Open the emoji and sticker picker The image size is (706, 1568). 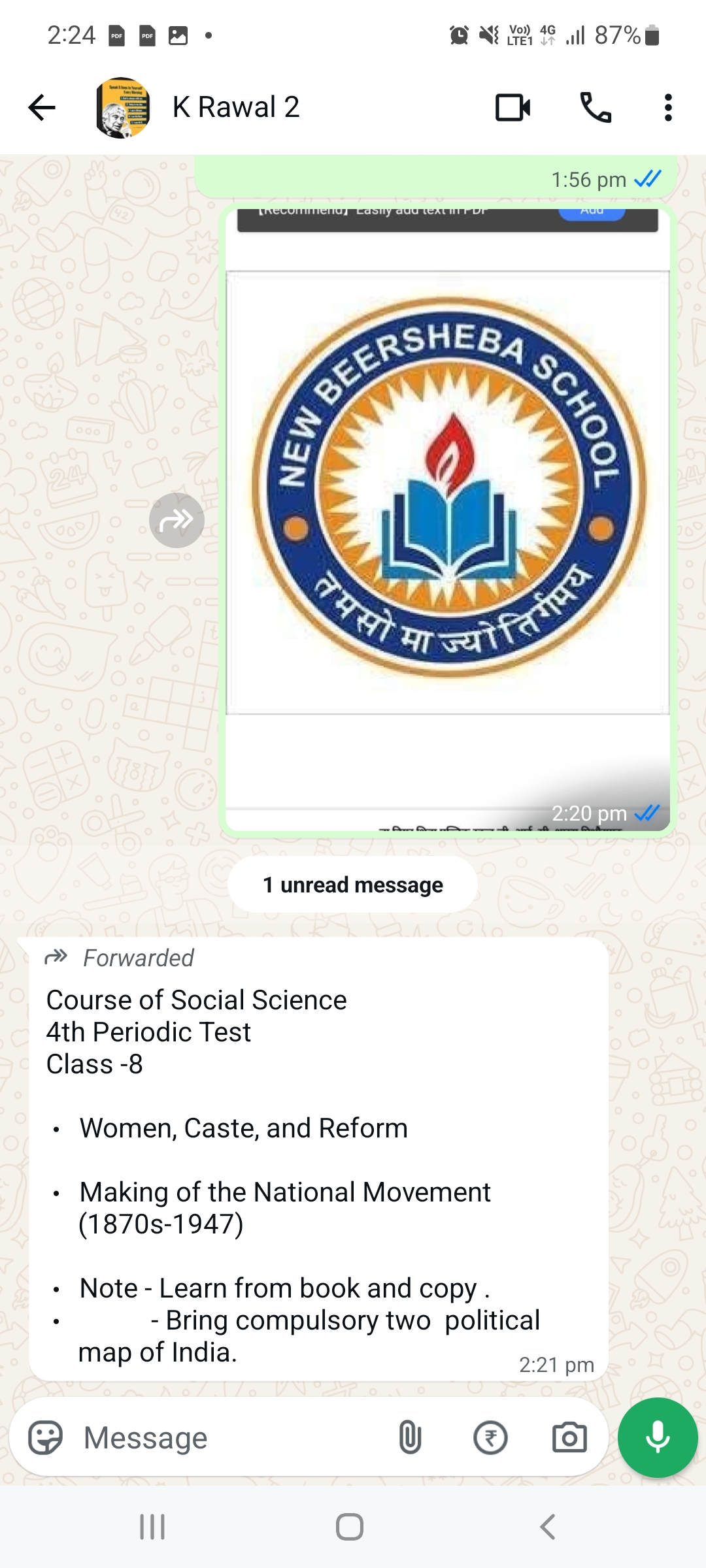tap(45, 1438)
